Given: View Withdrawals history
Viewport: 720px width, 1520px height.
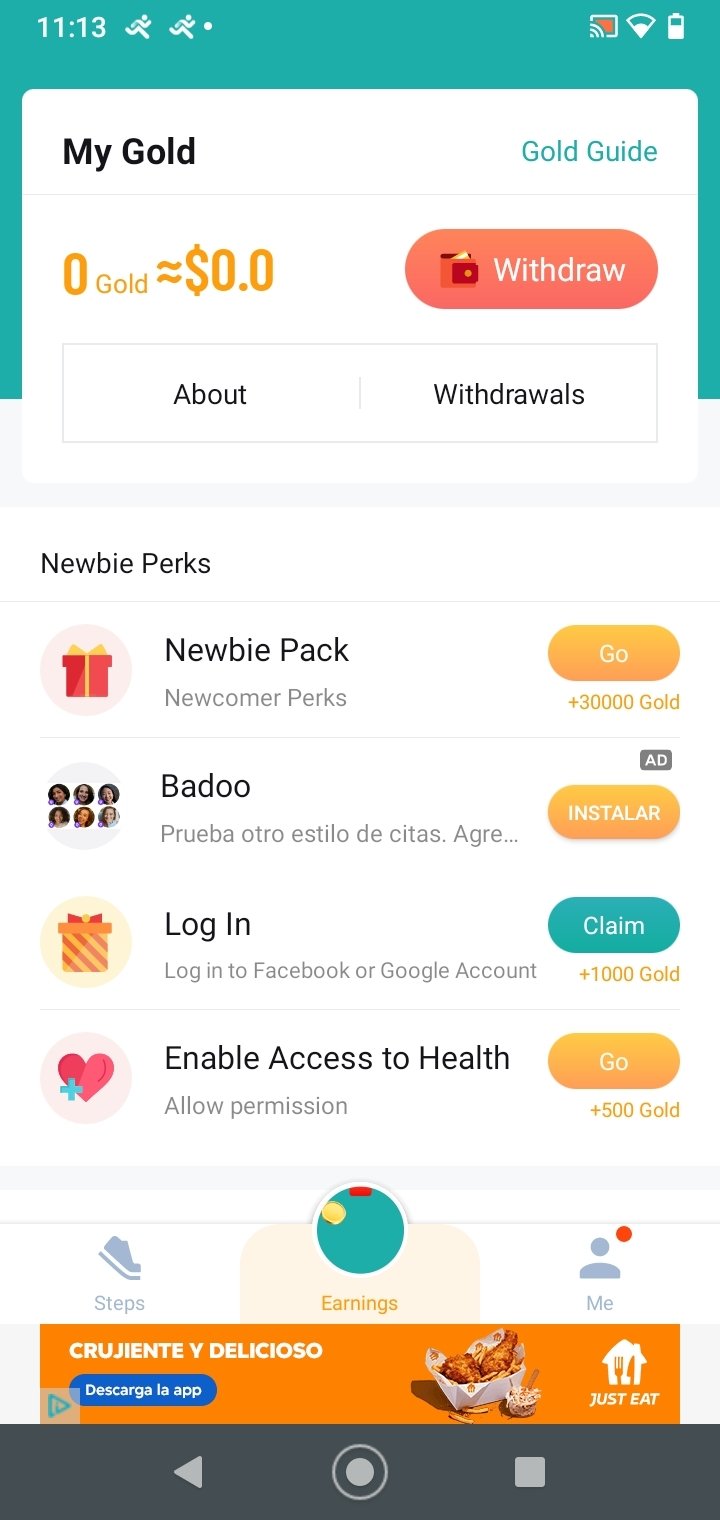Looking at the screenshot, I should click(x=509, y=394).
